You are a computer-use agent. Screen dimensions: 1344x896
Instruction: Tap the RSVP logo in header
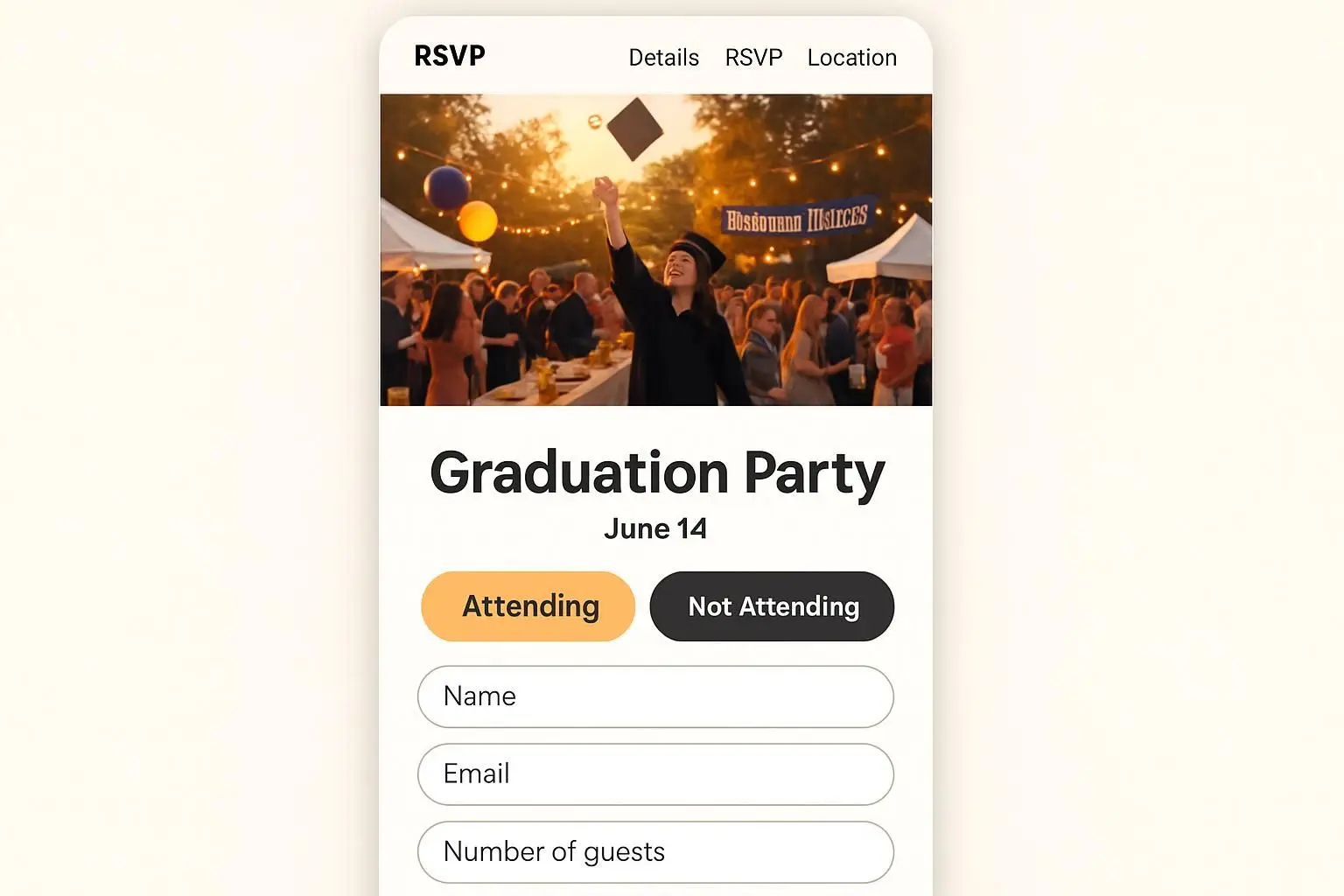[x=449, y=56]
